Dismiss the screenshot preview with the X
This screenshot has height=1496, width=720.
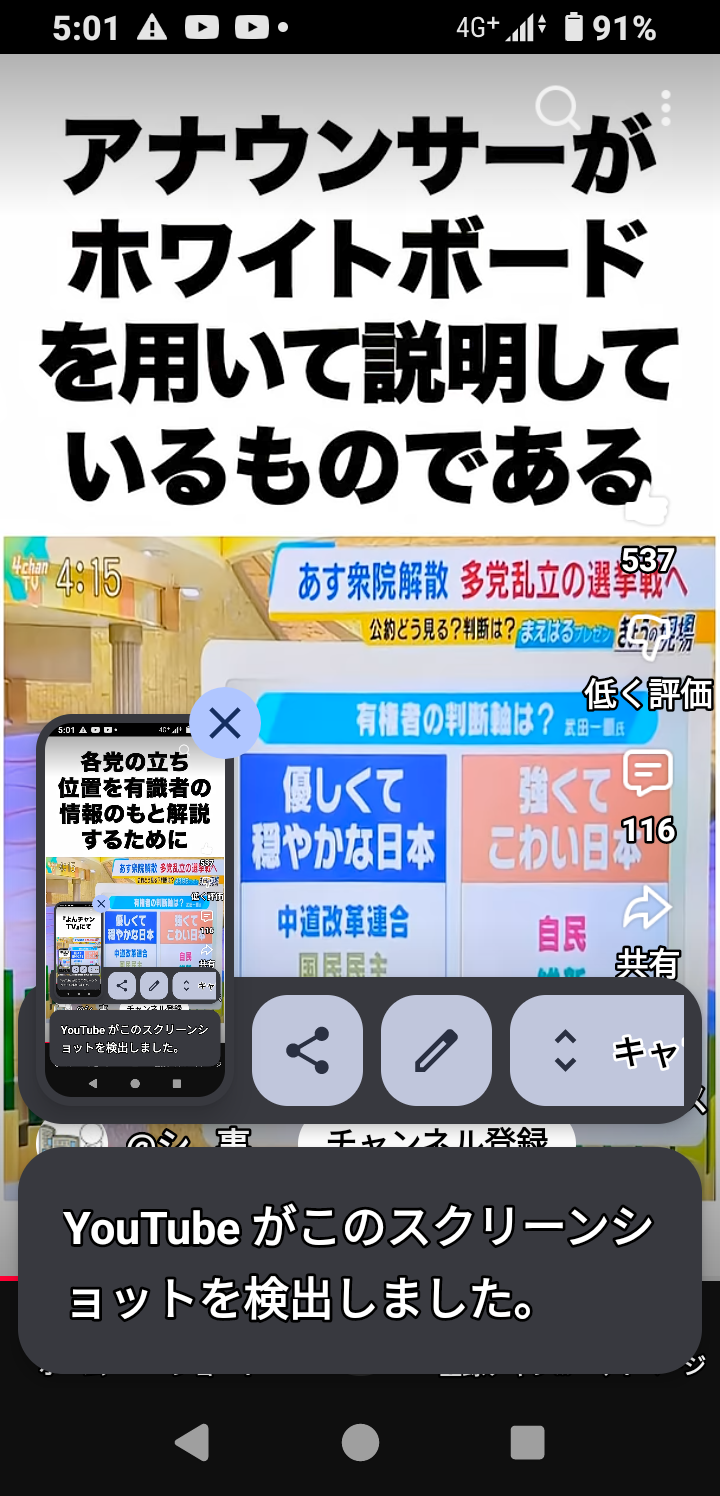click(x=225, y=722)
